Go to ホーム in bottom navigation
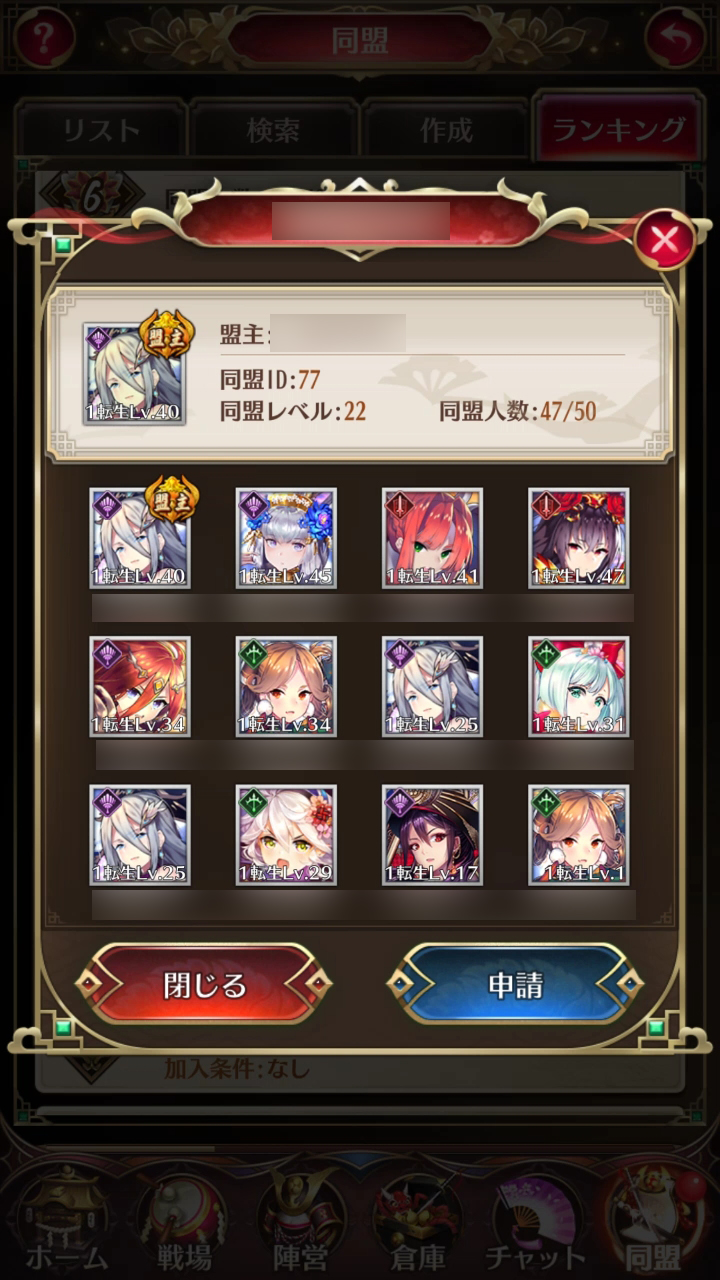The width and height of the screenshot is (720, 1280). tap(66, 1220)
